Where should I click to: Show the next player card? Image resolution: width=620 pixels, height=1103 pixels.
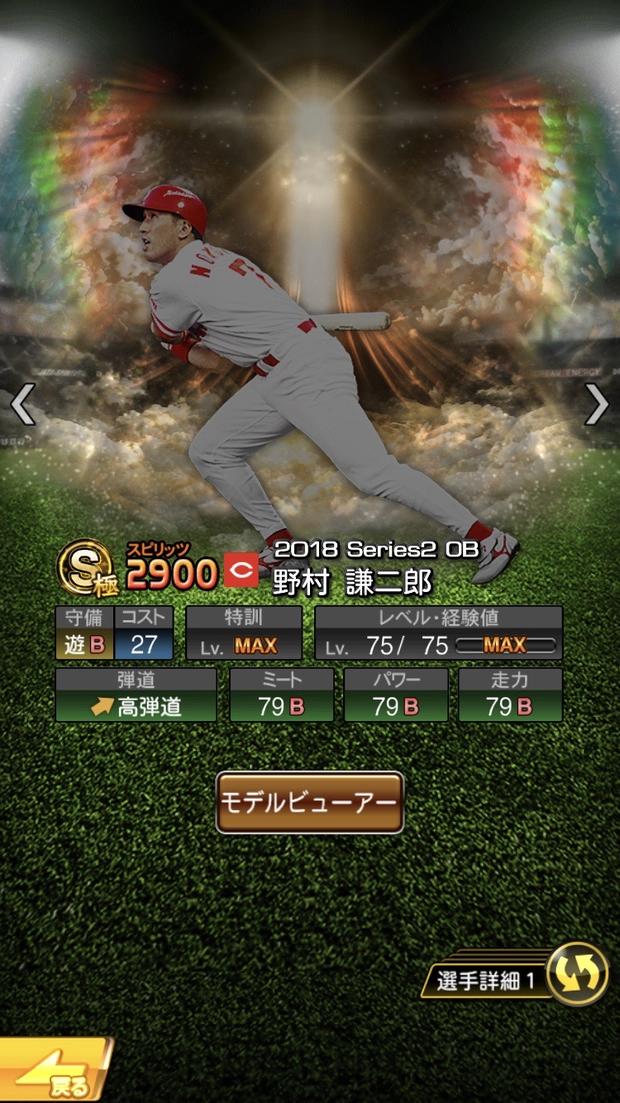click(x=597, y=404)
